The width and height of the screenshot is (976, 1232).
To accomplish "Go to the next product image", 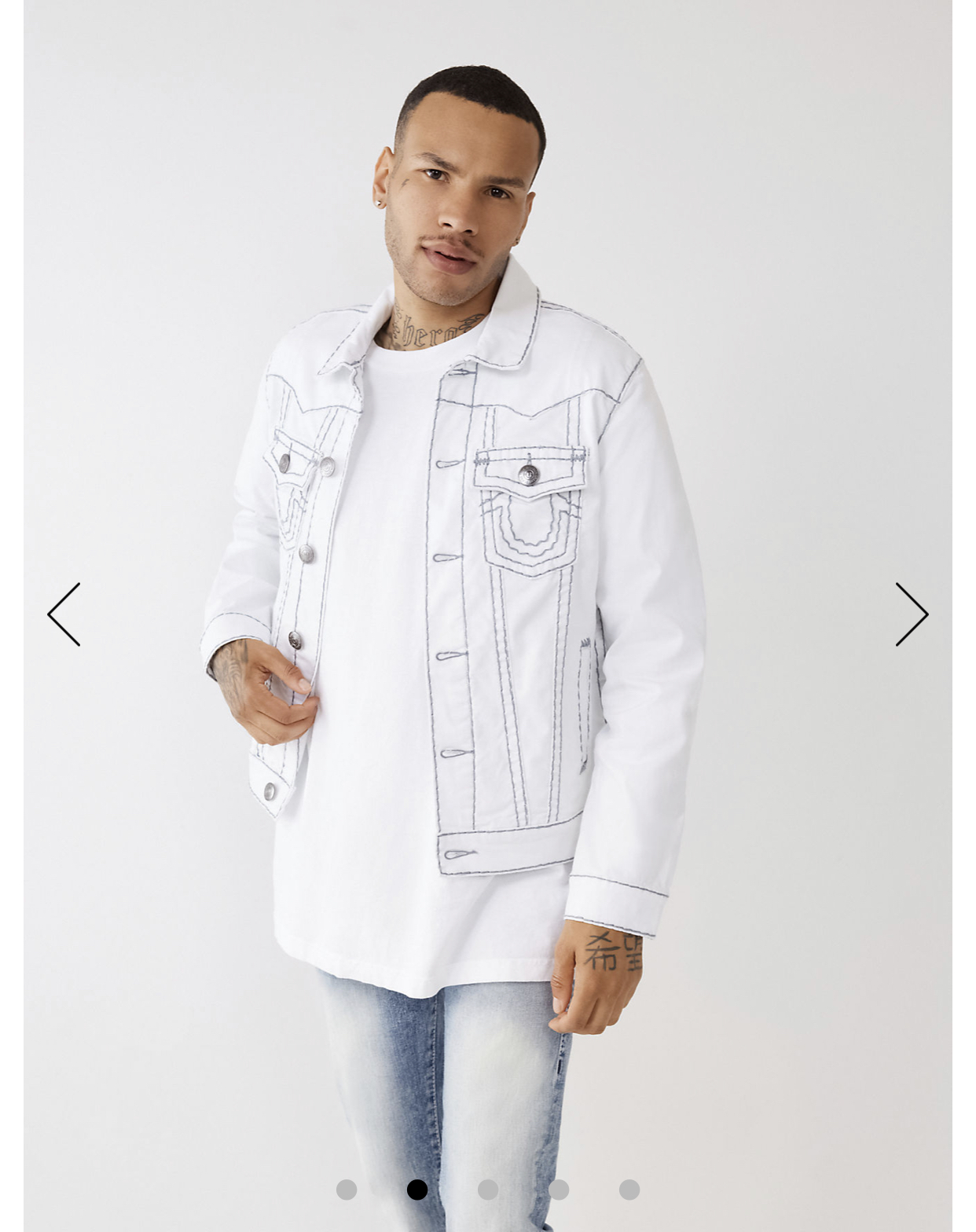I will (x=912, y=614).
